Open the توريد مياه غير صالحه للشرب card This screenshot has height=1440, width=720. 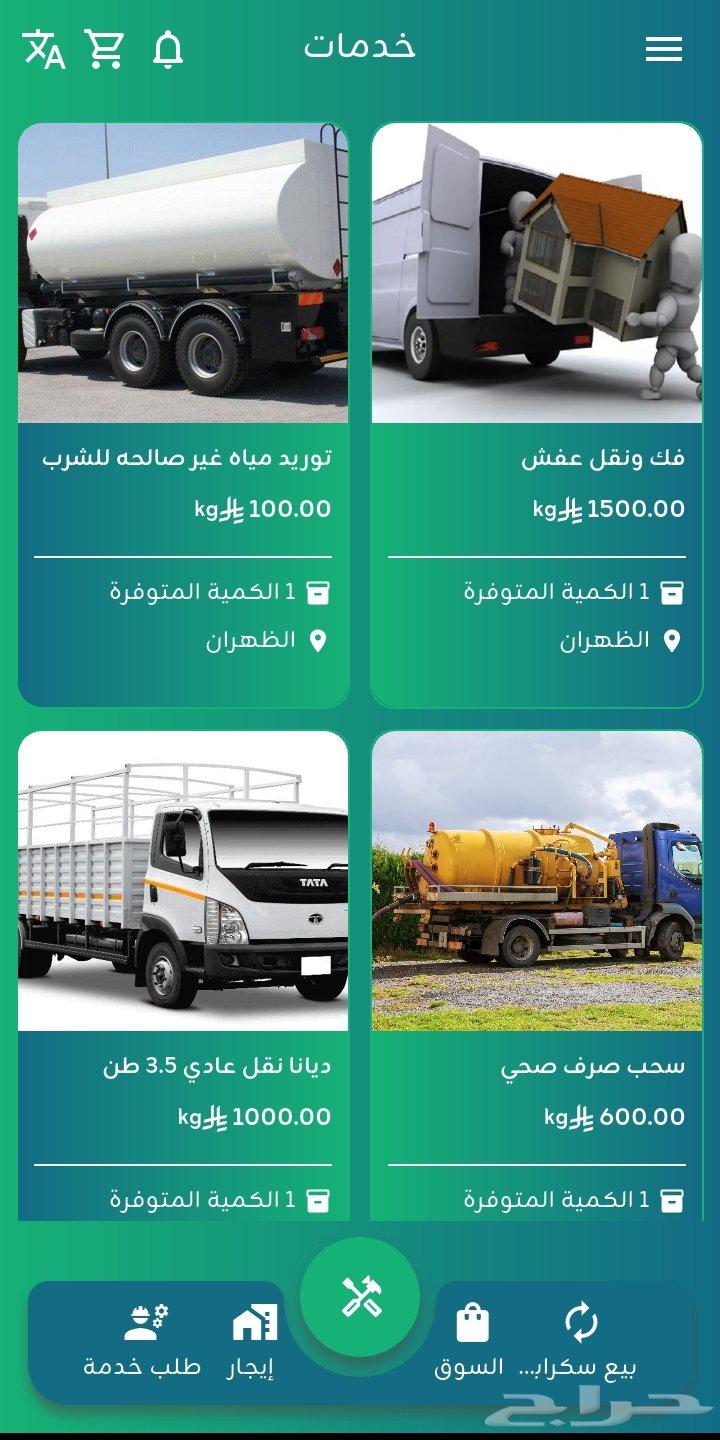(183, 415)
